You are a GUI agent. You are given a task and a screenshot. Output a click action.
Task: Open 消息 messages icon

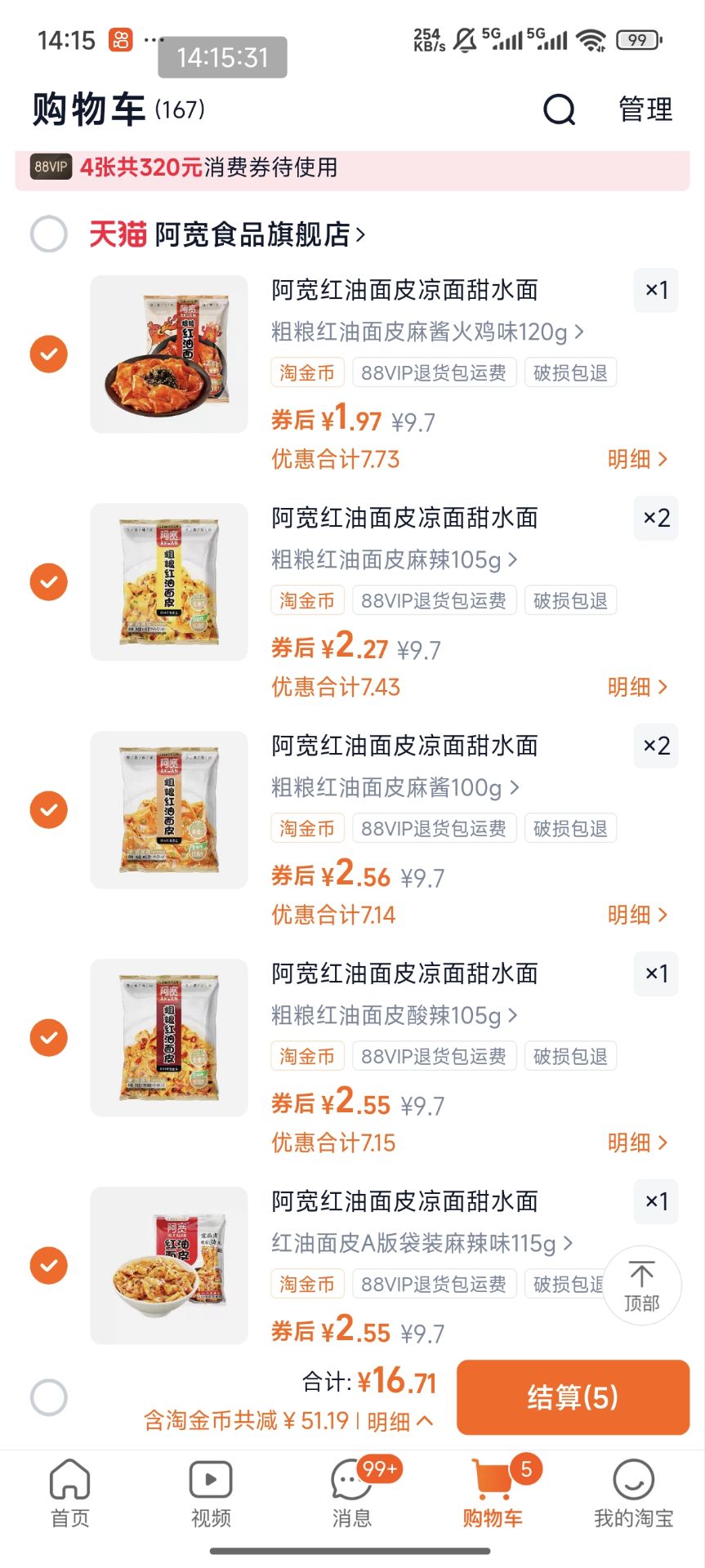pyautogui.click(x=351, y=1491)
